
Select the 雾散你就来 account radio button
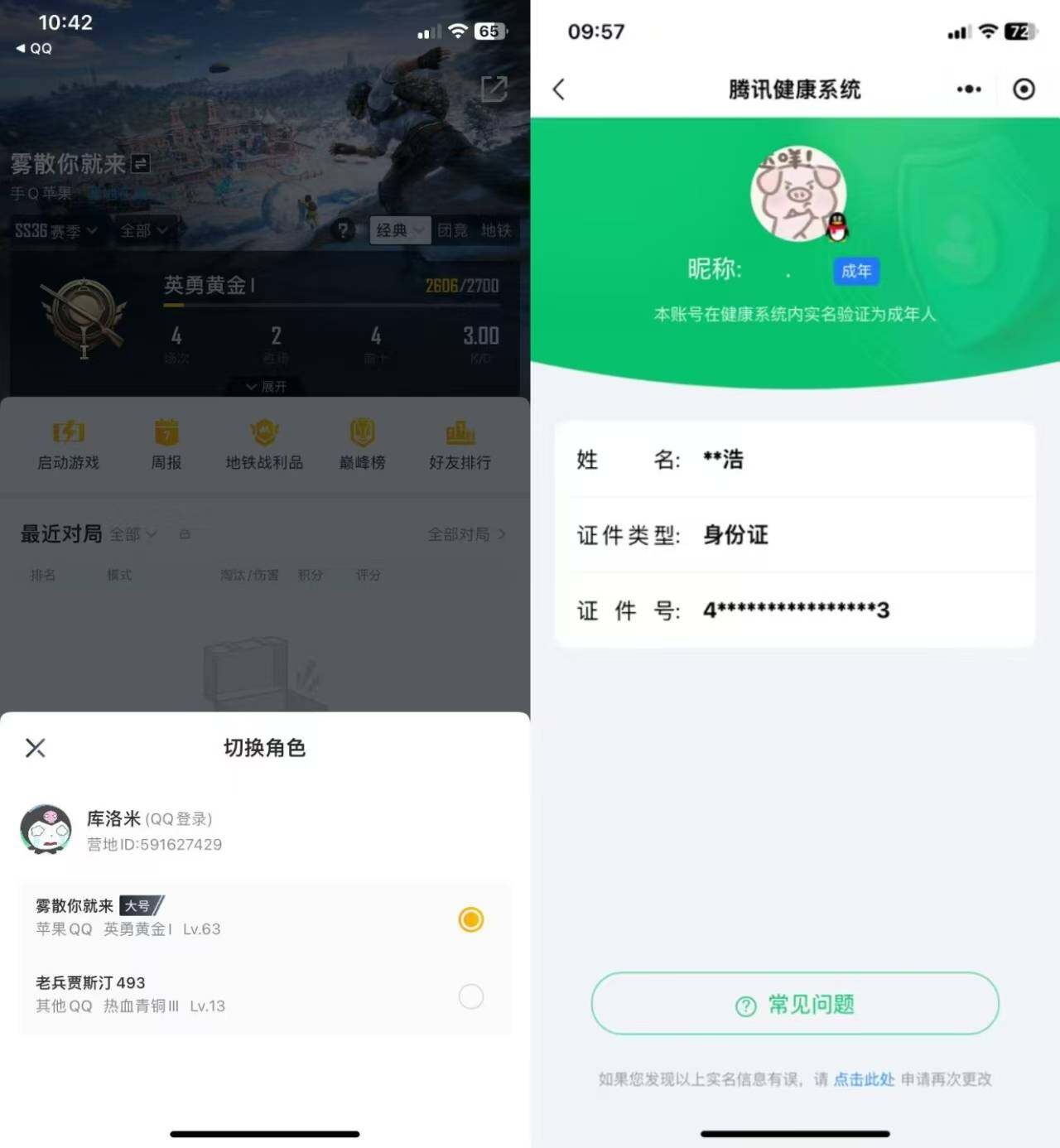(471, 919)
